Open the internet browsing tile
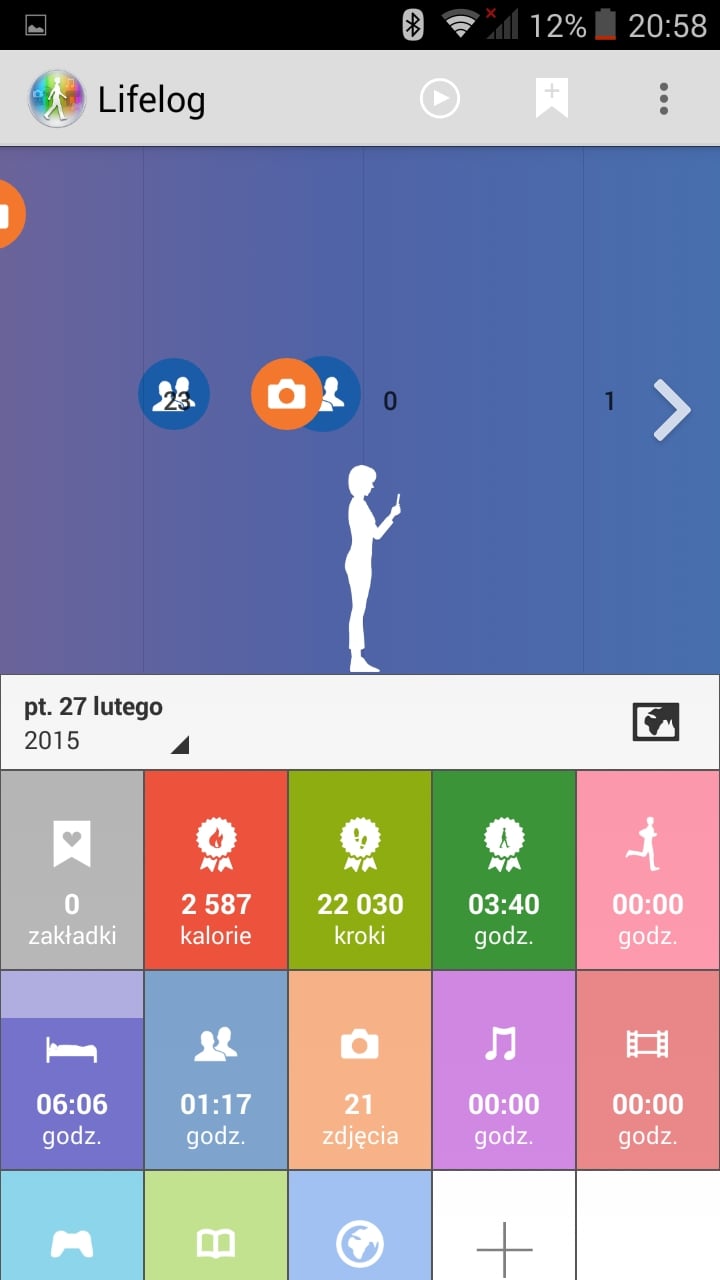720x1280 pixels. (360, 1226)
